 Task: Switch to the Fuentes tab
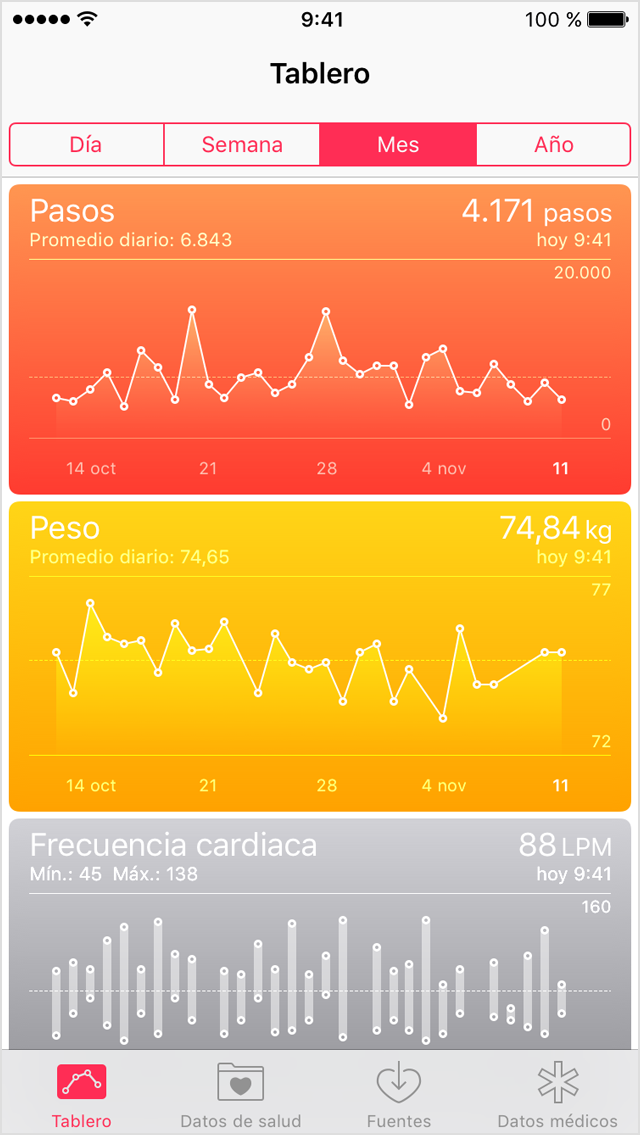pos(398,1094)
